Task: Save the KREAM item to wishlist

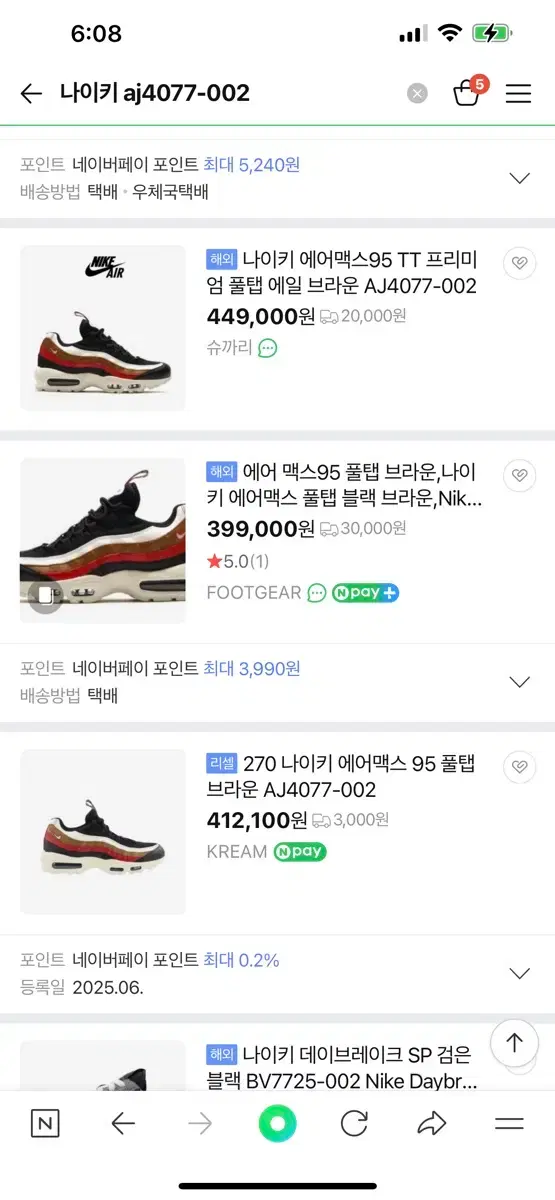Action: coord(518,768)
